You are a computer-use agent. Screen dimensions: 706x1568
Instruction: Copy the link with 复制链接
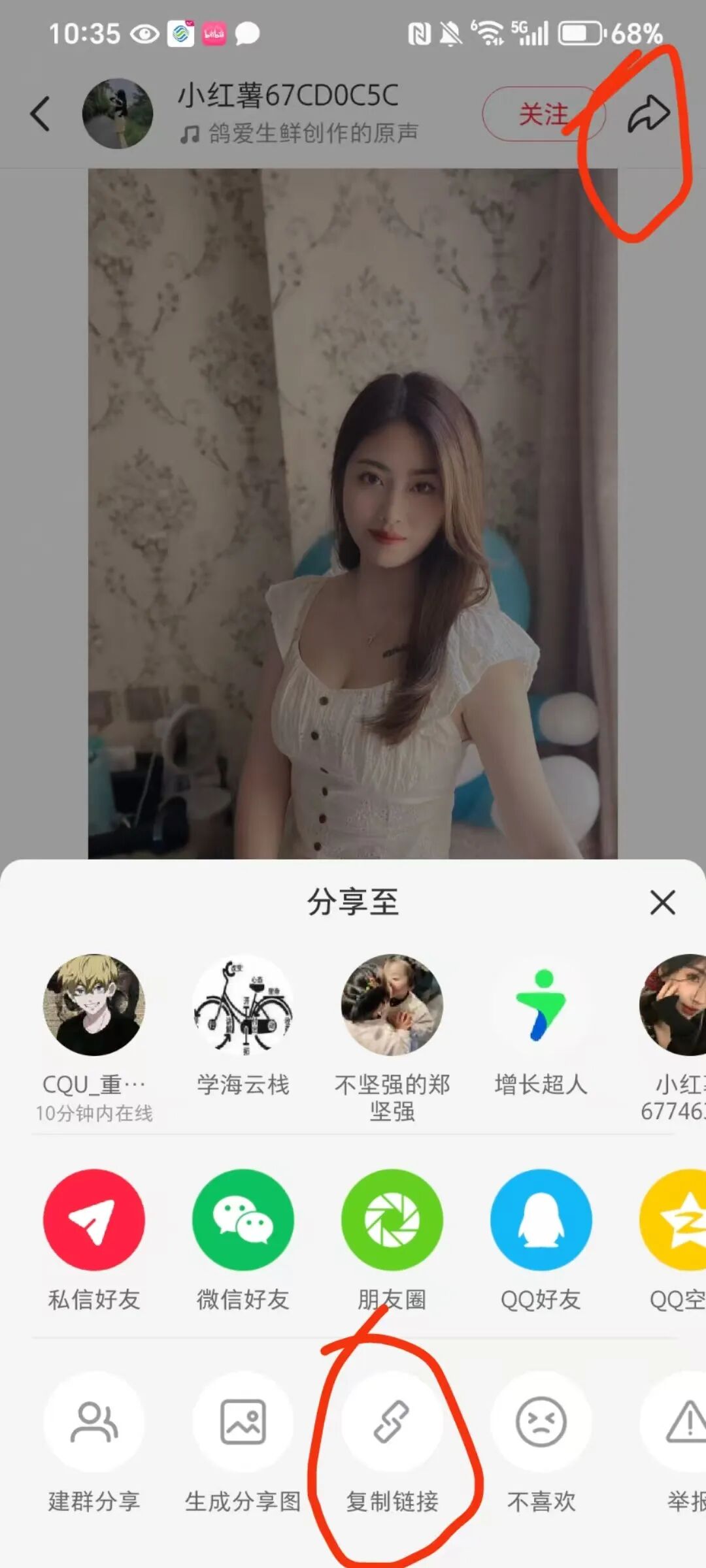coord(392,1422)
